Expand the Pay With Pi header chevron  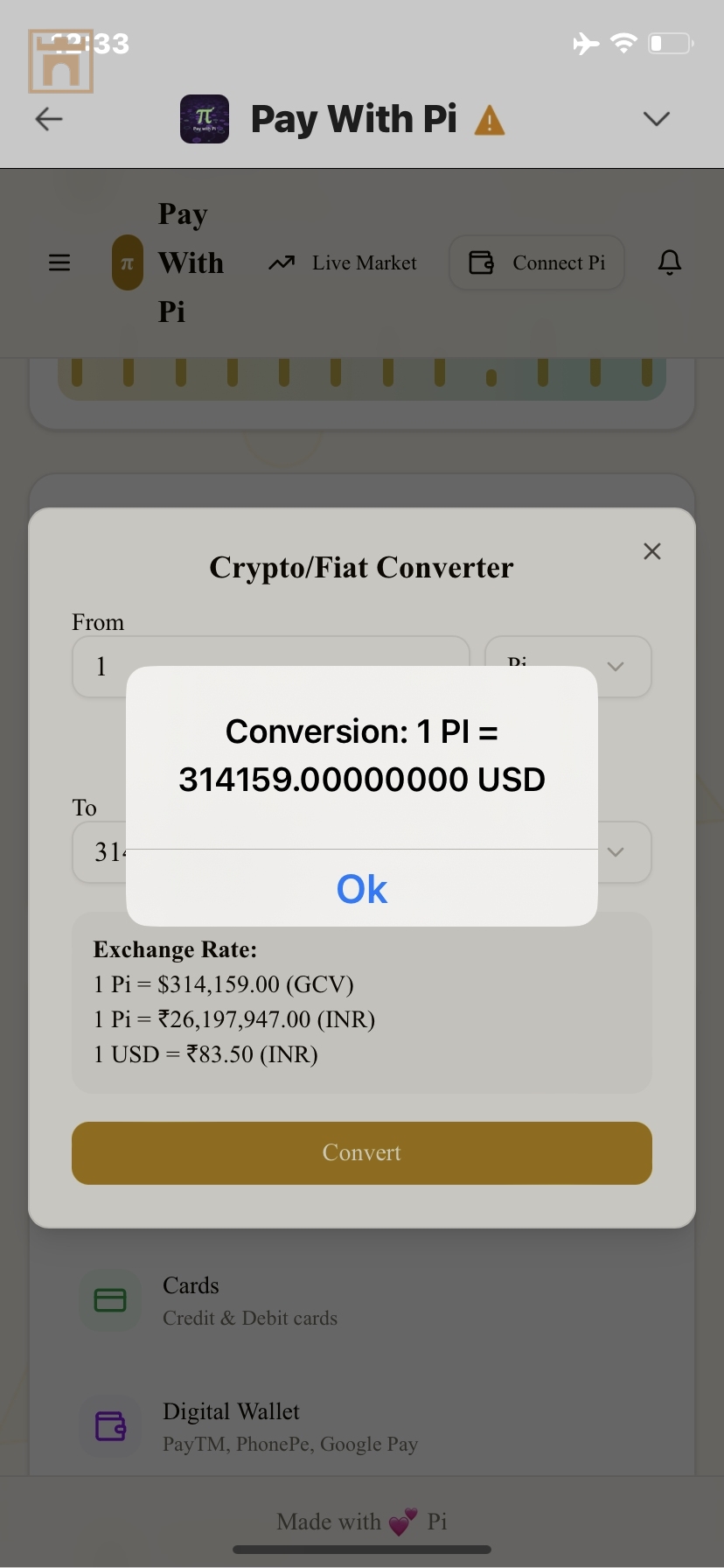click(656, 119)
